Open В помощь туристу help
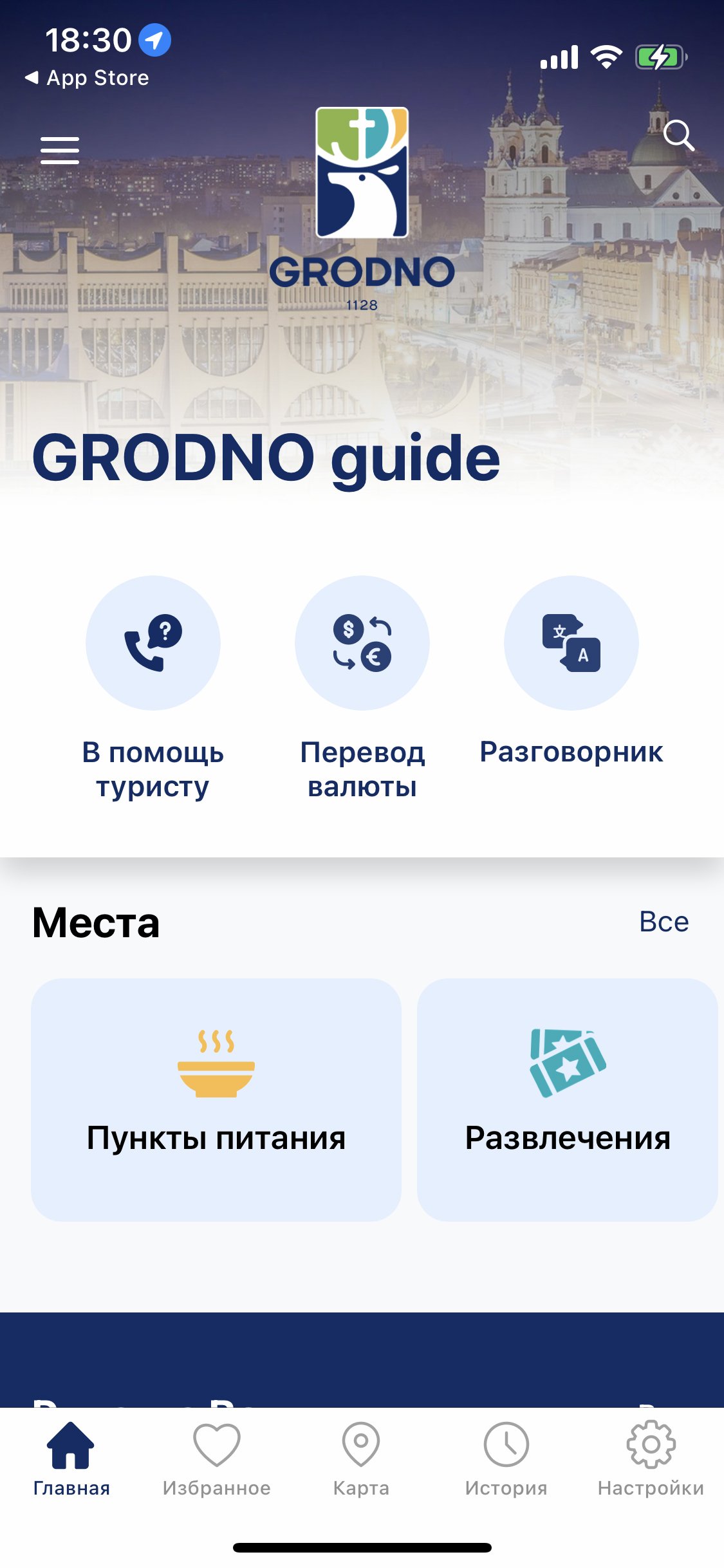724x1568 pixels. click(153, 644)
